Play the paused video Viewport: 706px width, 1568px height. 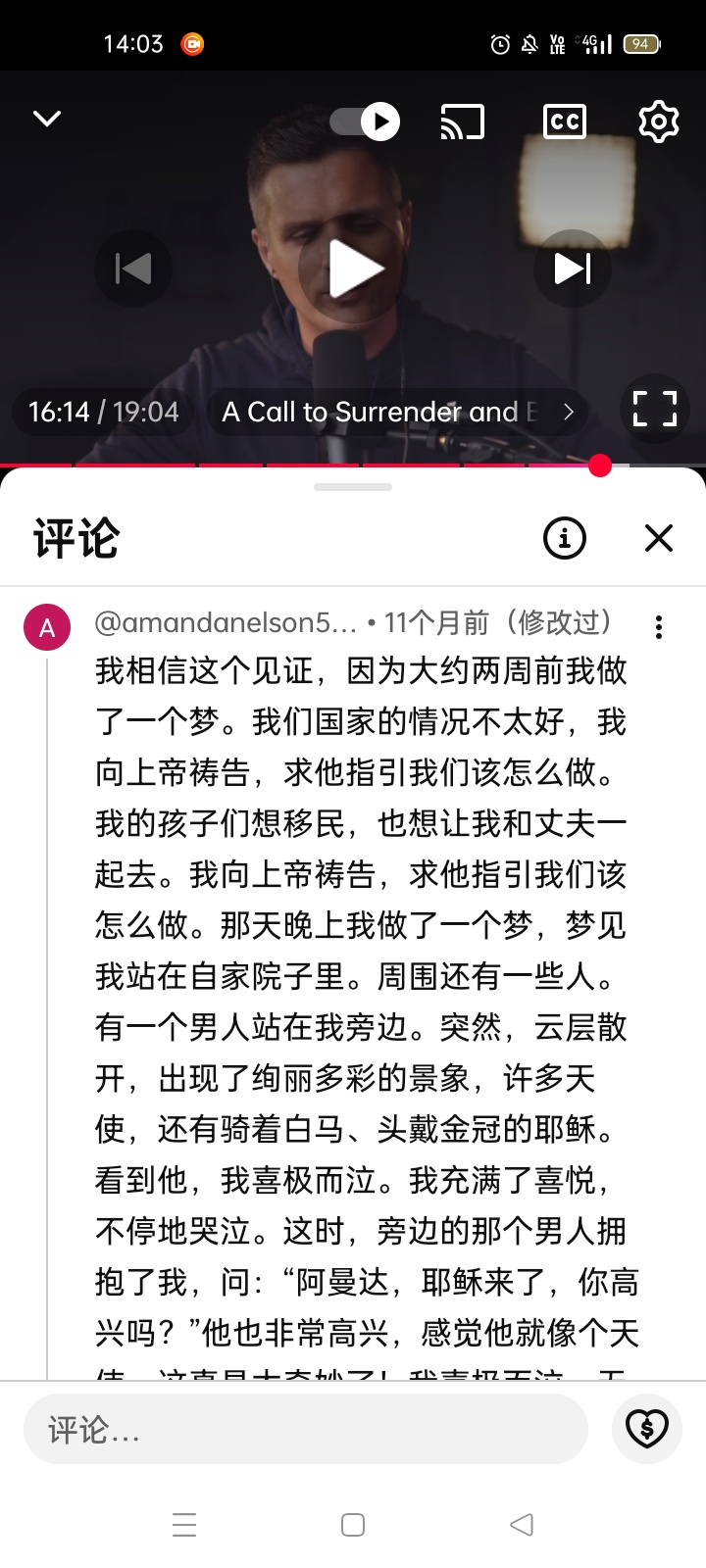coord(353,269)
